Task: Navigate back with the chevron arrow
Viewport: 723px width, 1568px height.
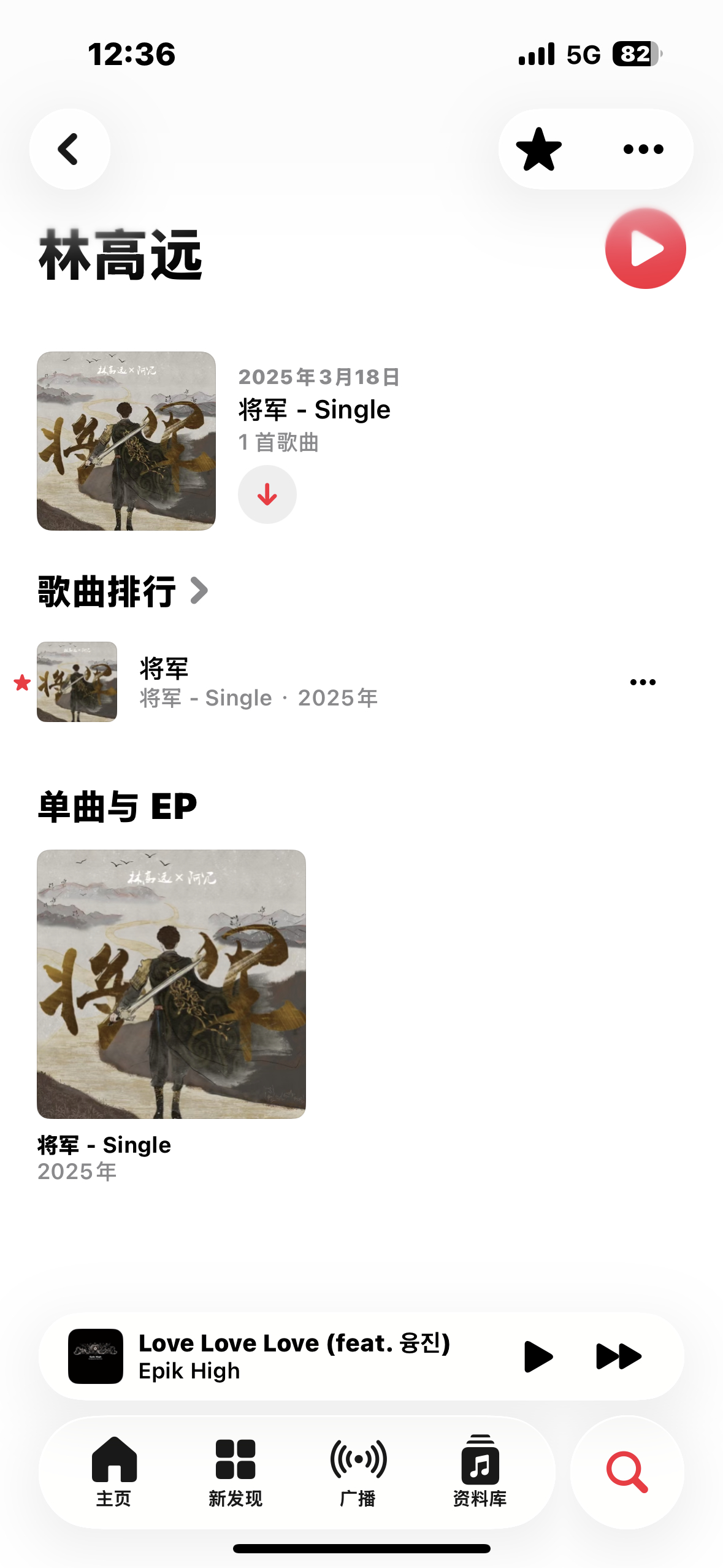Action: coord(69,149)
